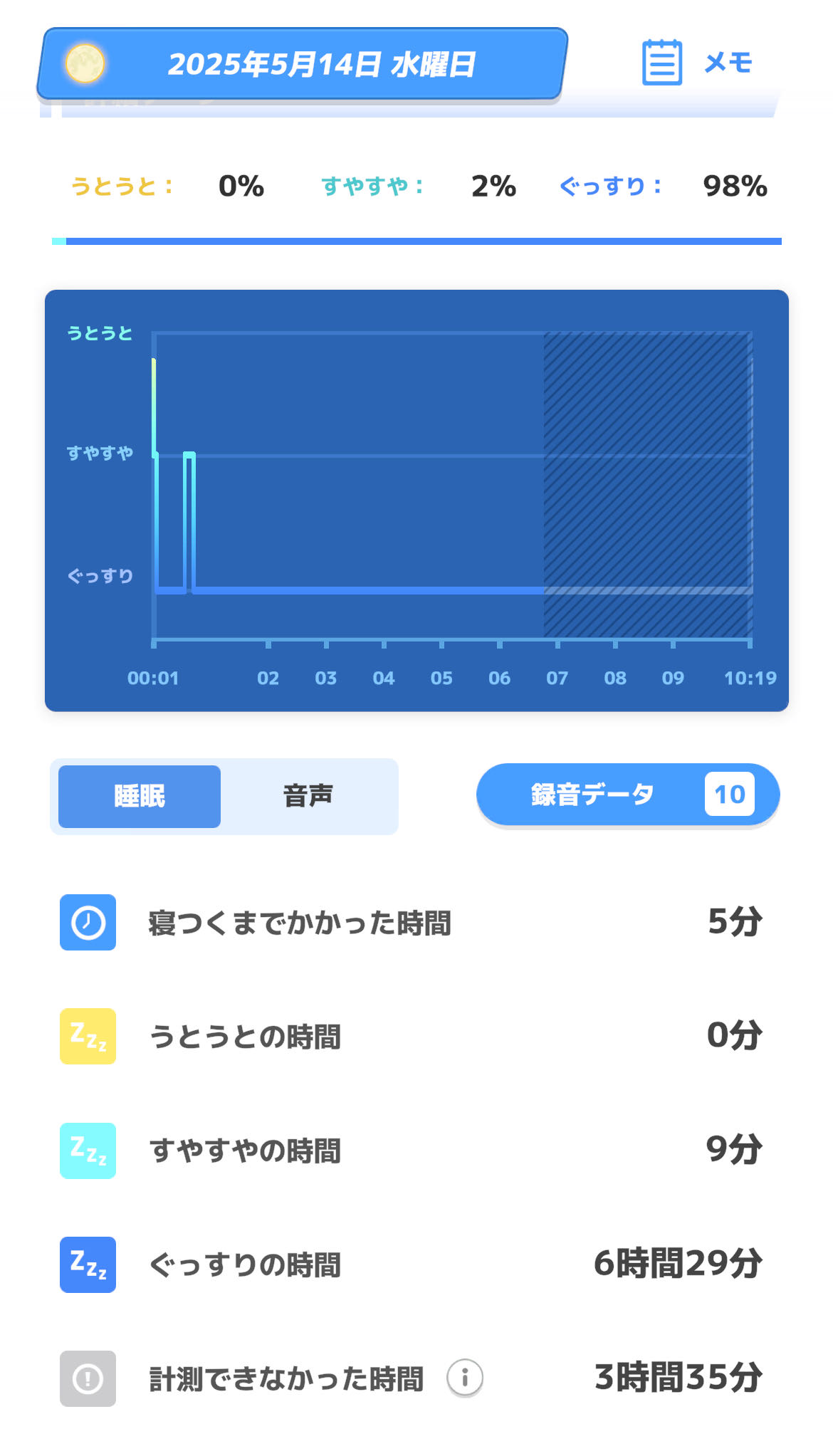The image size is (833, 1456).
Task: Select the 睡眠 tab
Action: point(140,796)
